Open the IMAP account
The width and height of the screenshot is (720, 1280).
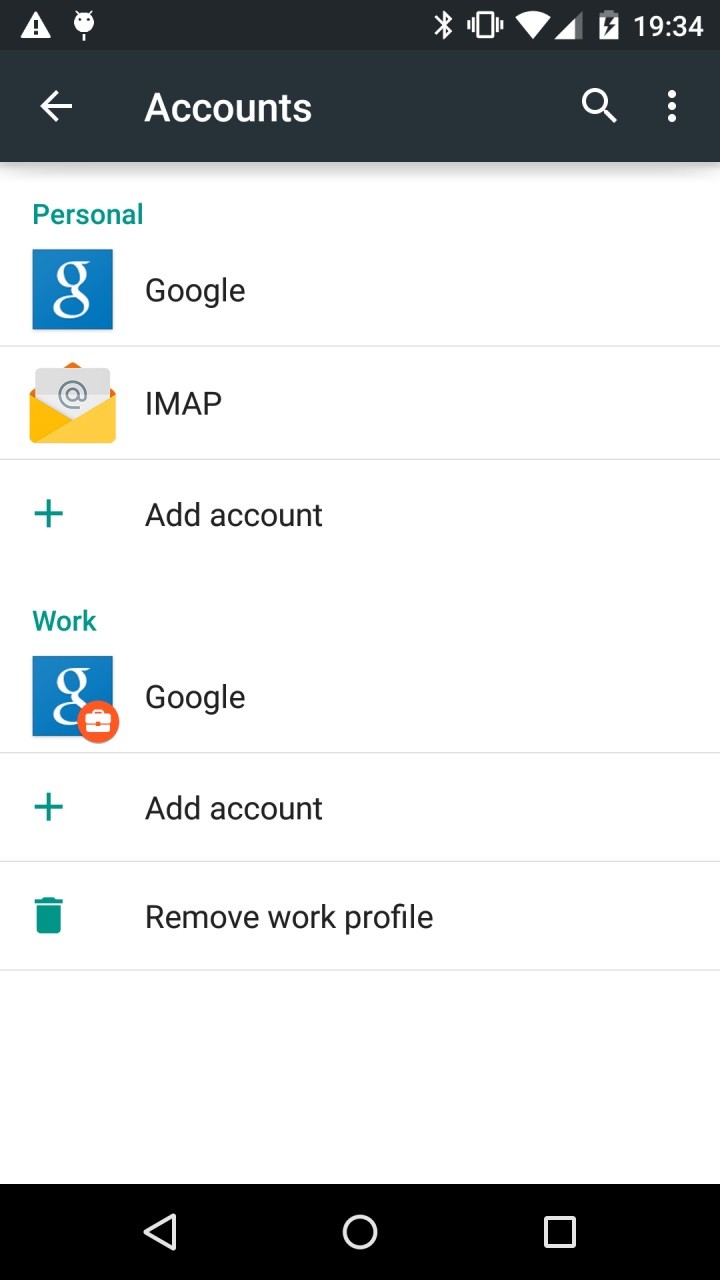pos(360,403)
